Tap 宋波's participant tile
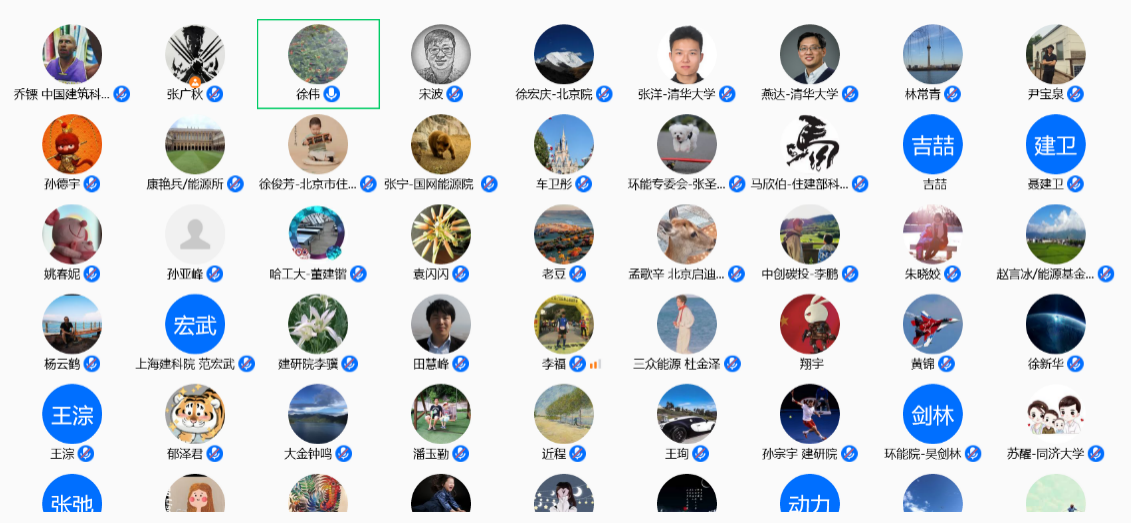 [x=441, y=57]
